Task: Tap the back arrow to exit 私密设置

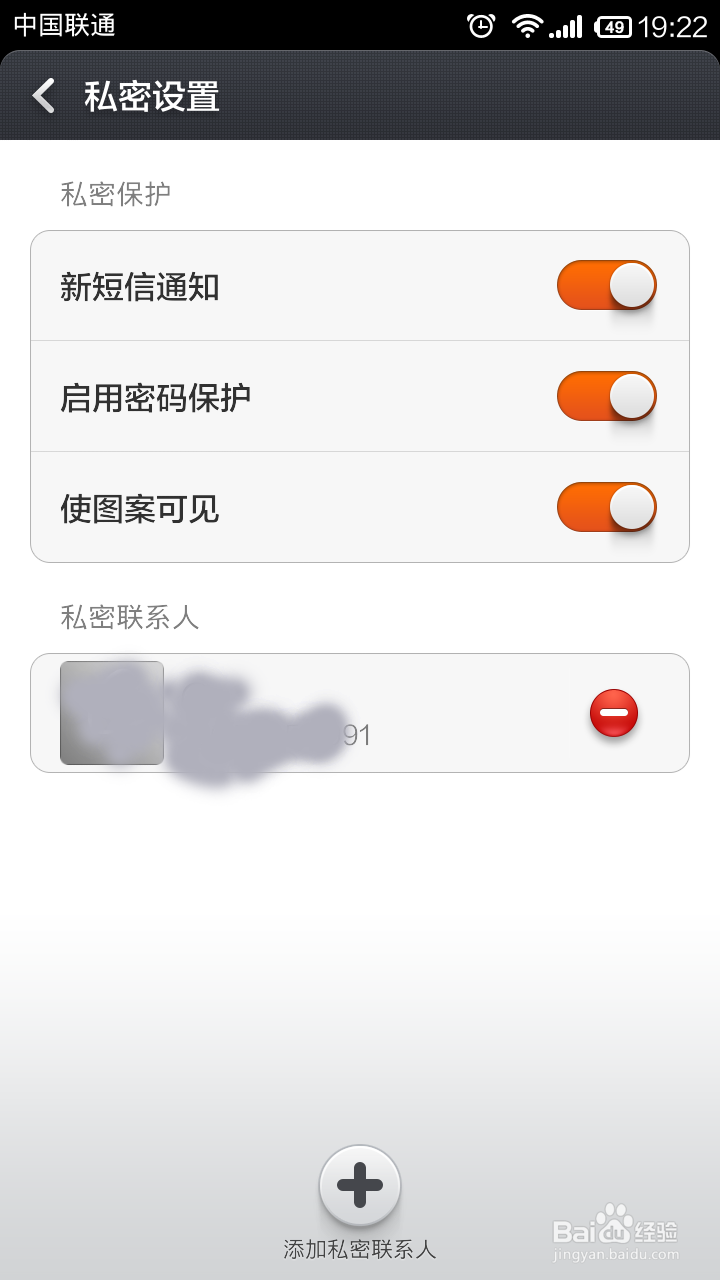Action: 42,97
